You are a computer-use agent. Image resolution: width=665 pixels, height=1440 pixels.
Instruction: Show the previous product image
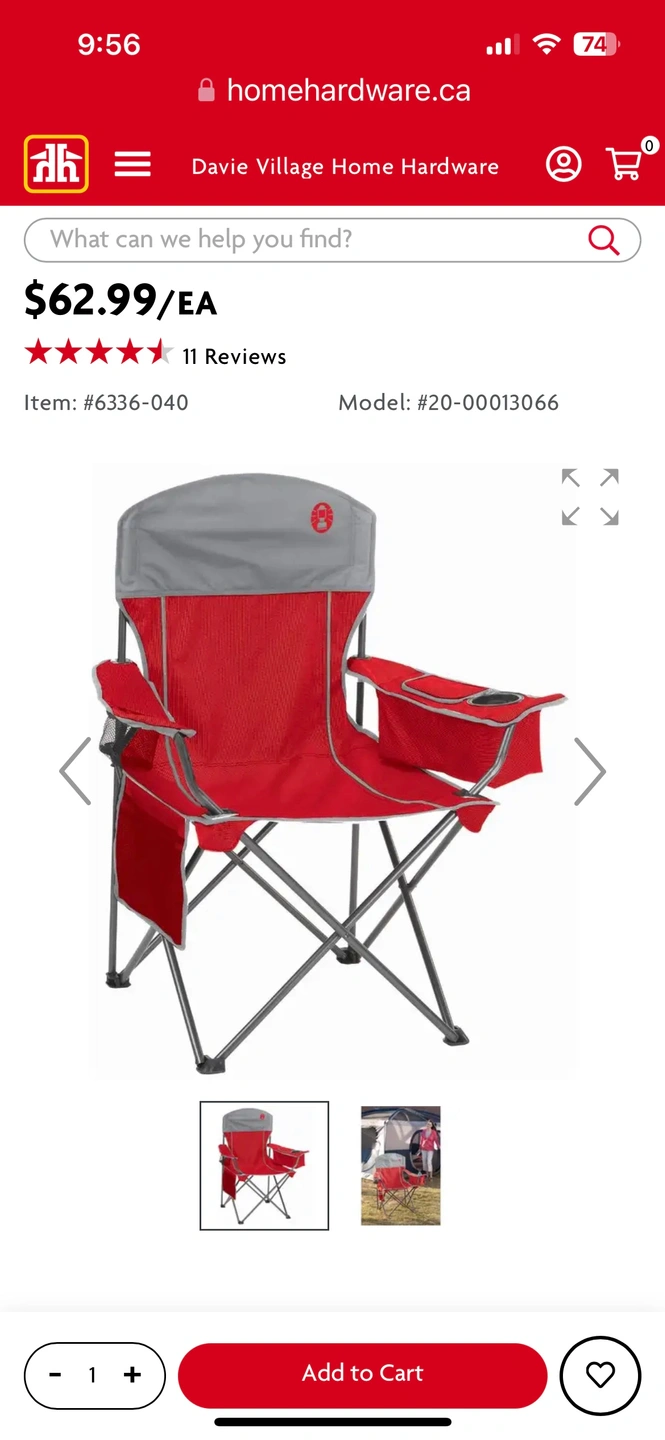(x=76, y=771)
